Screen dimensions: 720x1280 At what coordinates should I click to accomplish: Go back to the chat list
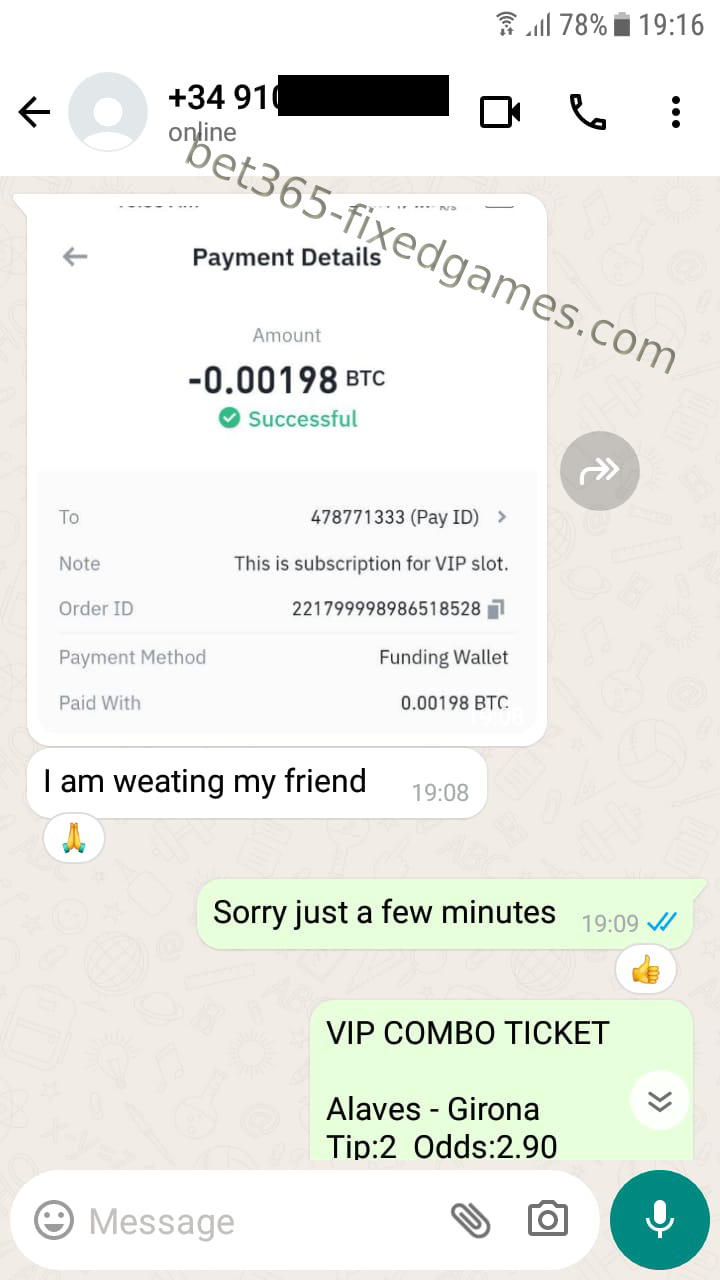click(34, 112)
